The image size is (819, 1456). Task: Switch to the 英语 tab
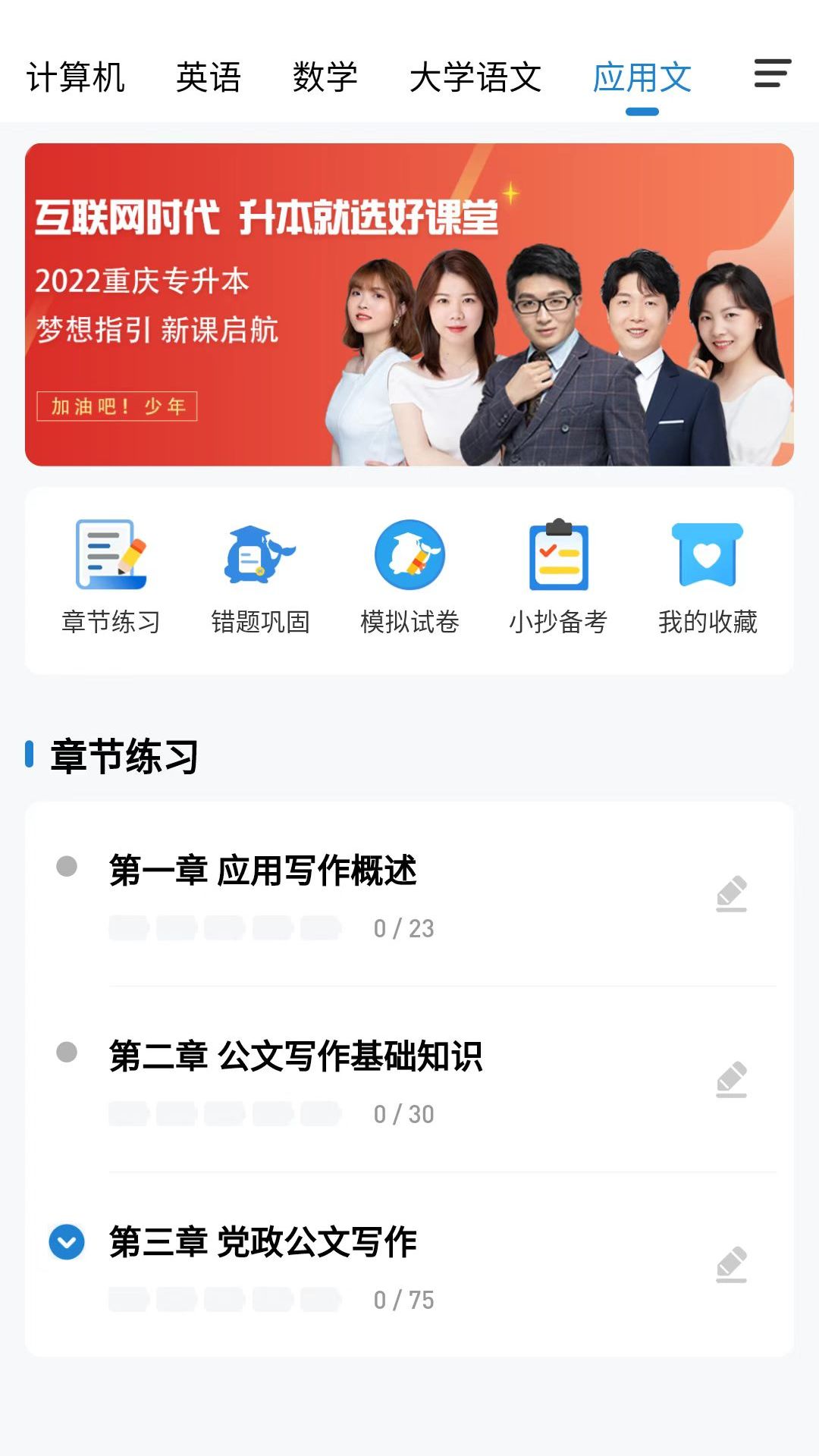click(x=209, y=76)
